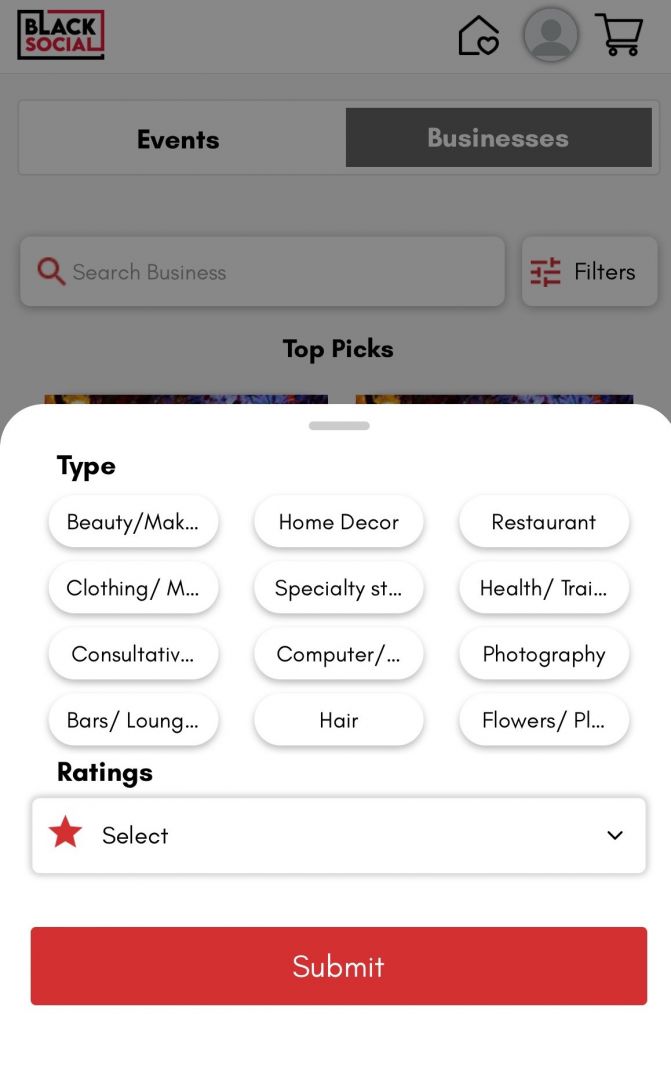This screenshot has width=671, height=1080.
Task: Tap the Search Business field
Action: coord(262,272)
